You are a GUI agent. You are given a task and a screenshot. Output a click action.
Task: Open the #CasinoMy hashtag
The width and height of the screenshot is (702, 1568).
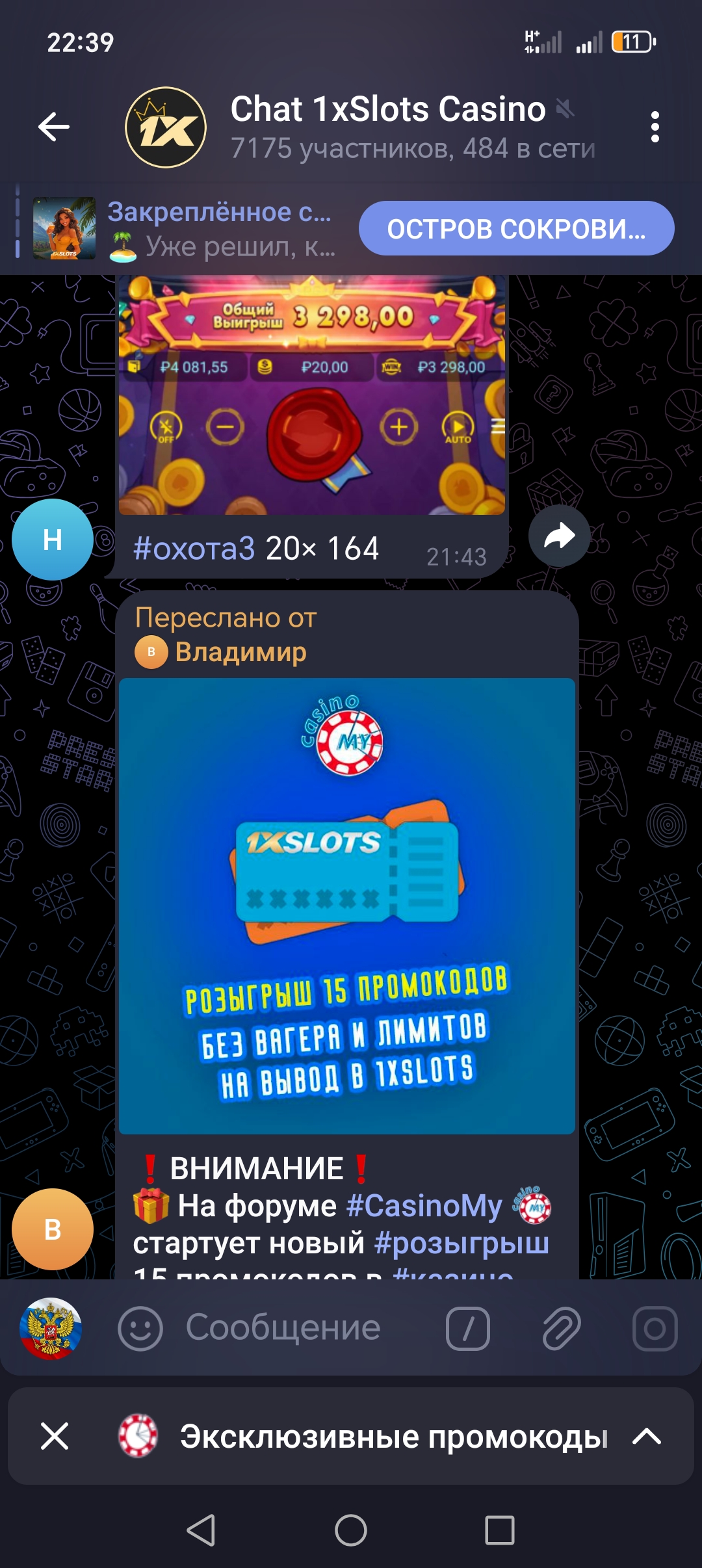[424, 1207]
